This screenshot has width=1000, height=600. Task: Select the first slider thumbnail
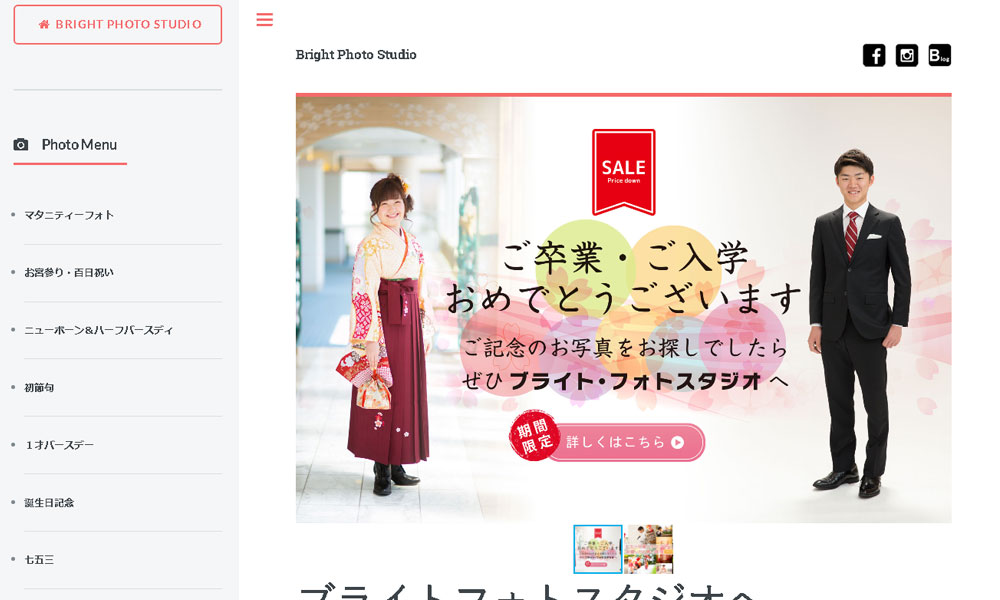pos(598,549)
